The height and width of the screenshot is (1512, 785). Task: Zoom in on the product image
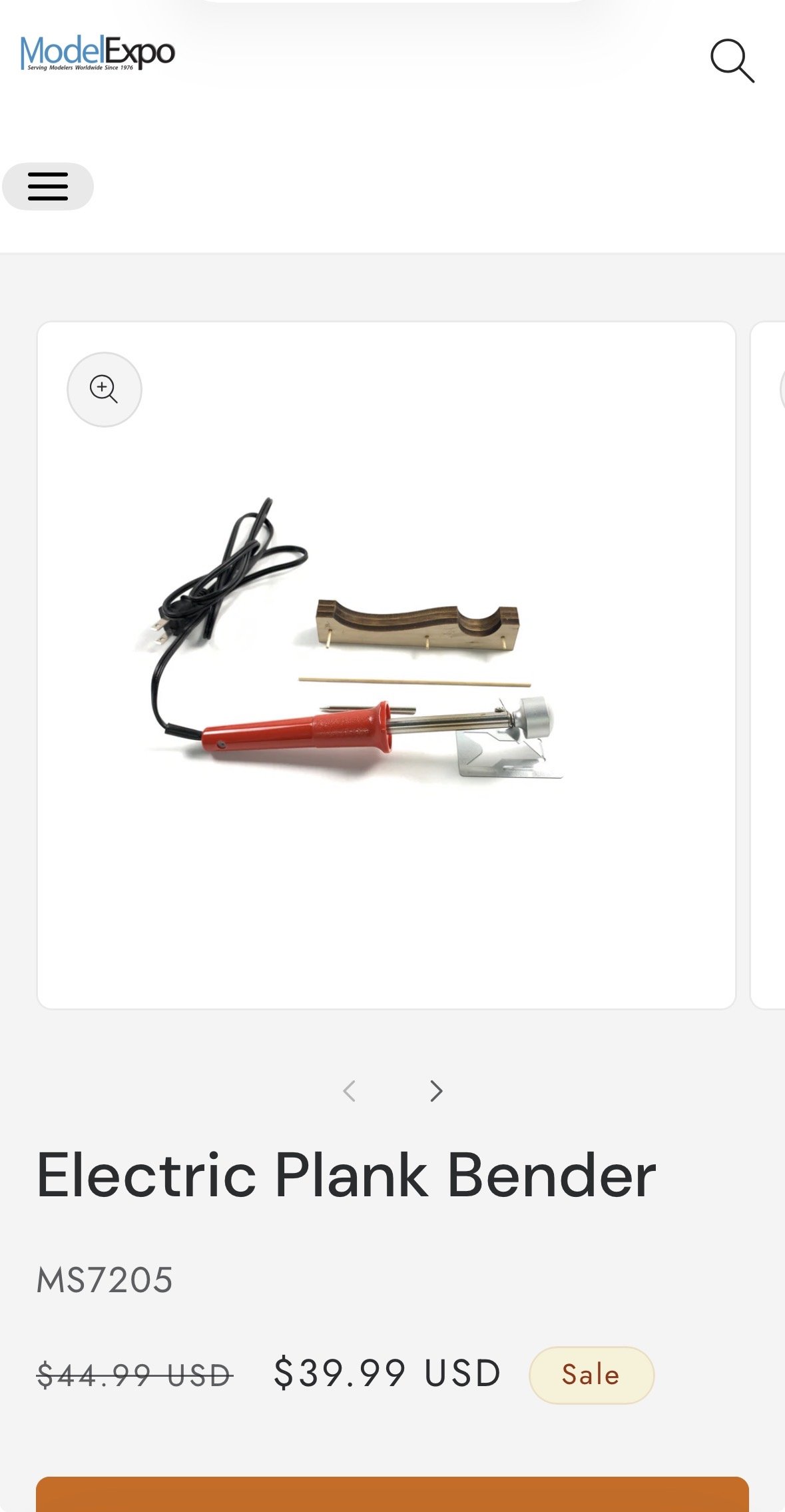pos(105,389)
